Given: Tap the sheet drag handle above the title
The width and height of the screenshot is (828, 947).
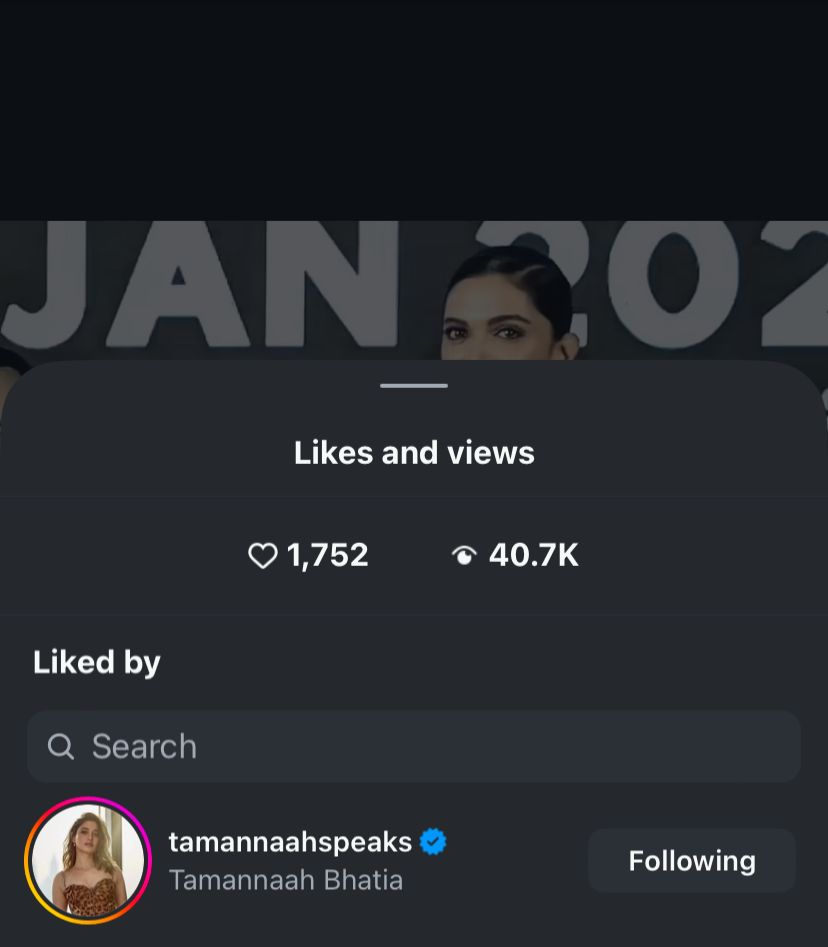Looking at the screenshot, I should pos(414,385).
